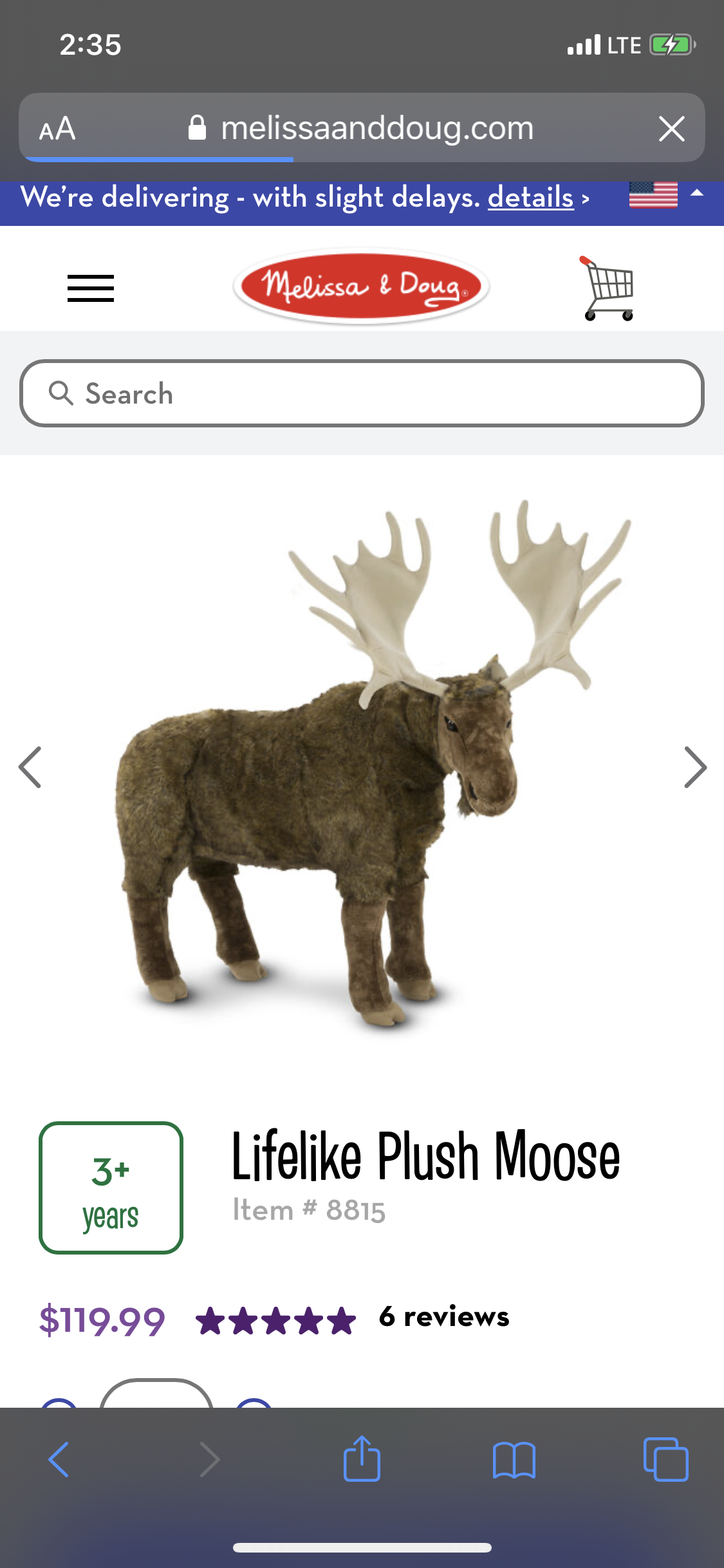Show previous product image

[30, 767]
